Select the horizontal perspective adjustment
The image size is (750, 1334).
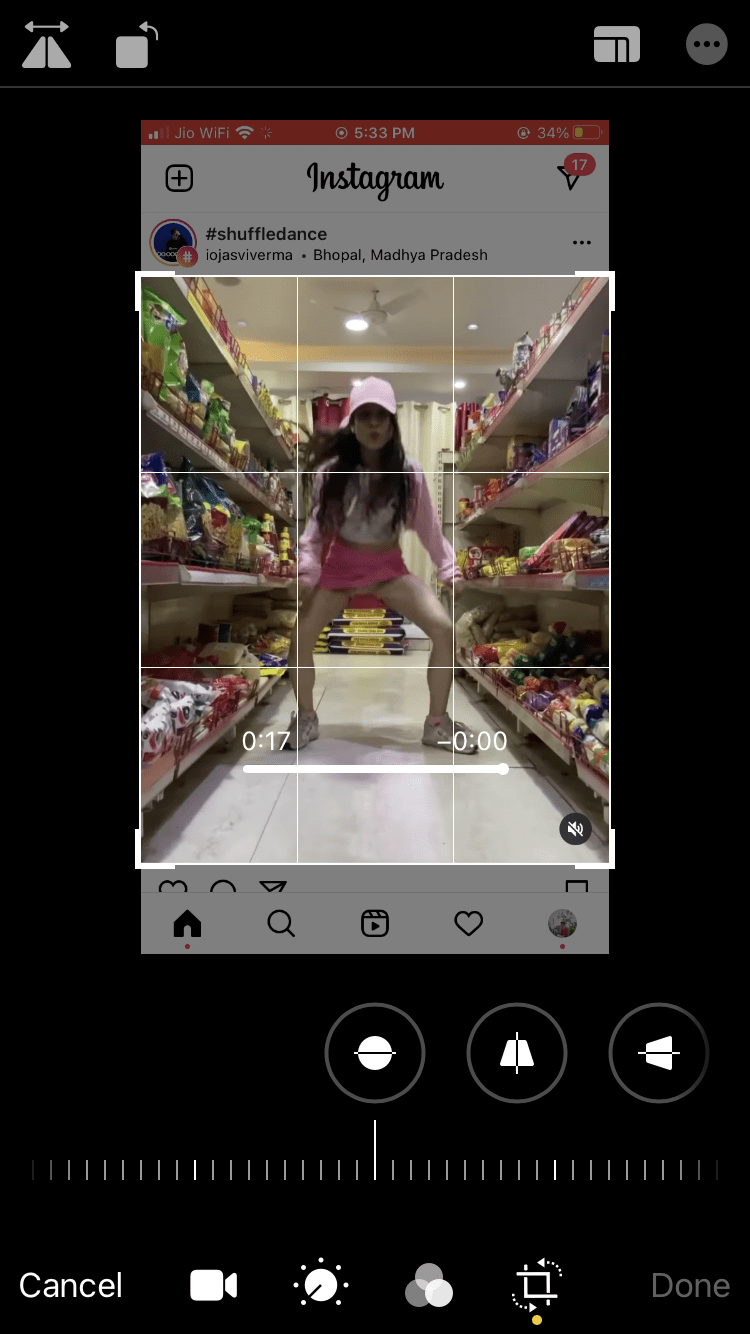click(x=659, y=1053)
